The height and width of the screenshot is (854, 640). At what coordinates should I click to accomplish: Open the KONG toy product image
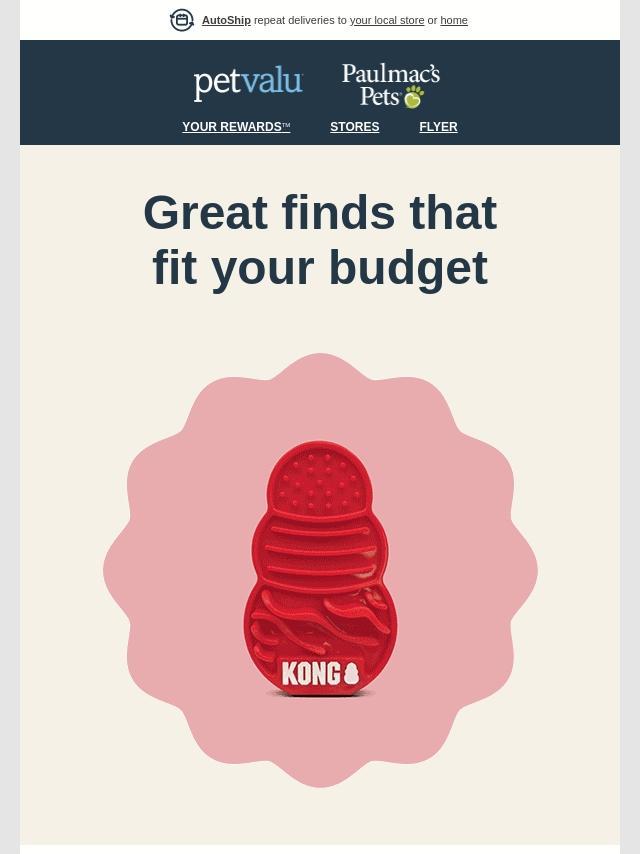320,570
